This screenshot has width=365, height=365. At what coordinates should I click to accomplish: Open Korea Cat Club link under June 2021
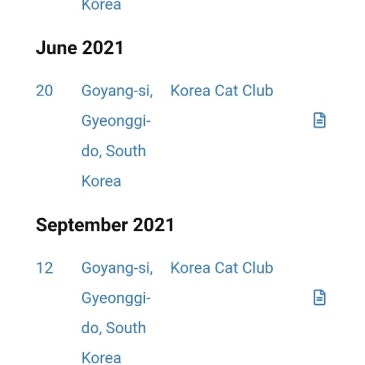click(222, 91)
